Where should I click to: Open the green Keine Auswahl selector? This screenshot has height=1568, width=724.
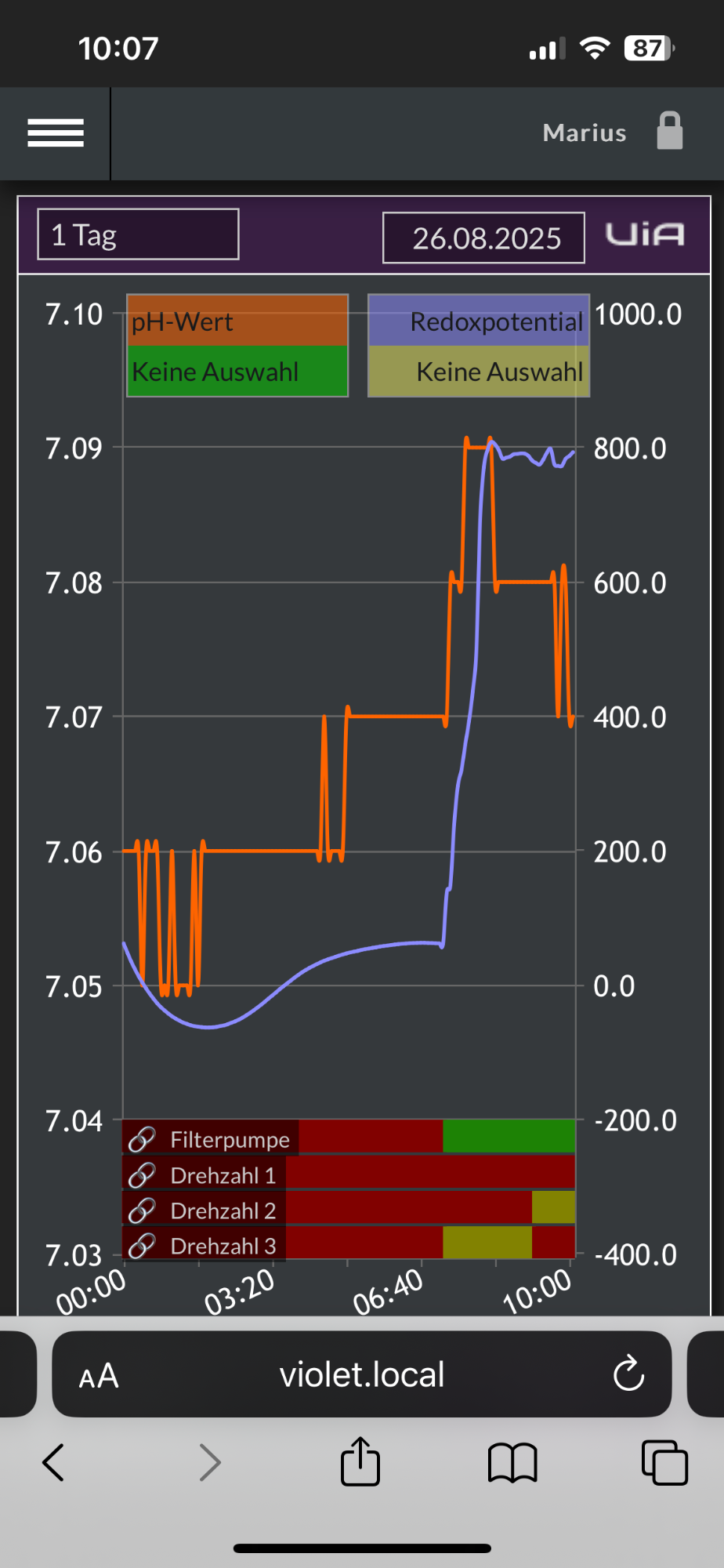pyautogui.click(x=237, y=371)
